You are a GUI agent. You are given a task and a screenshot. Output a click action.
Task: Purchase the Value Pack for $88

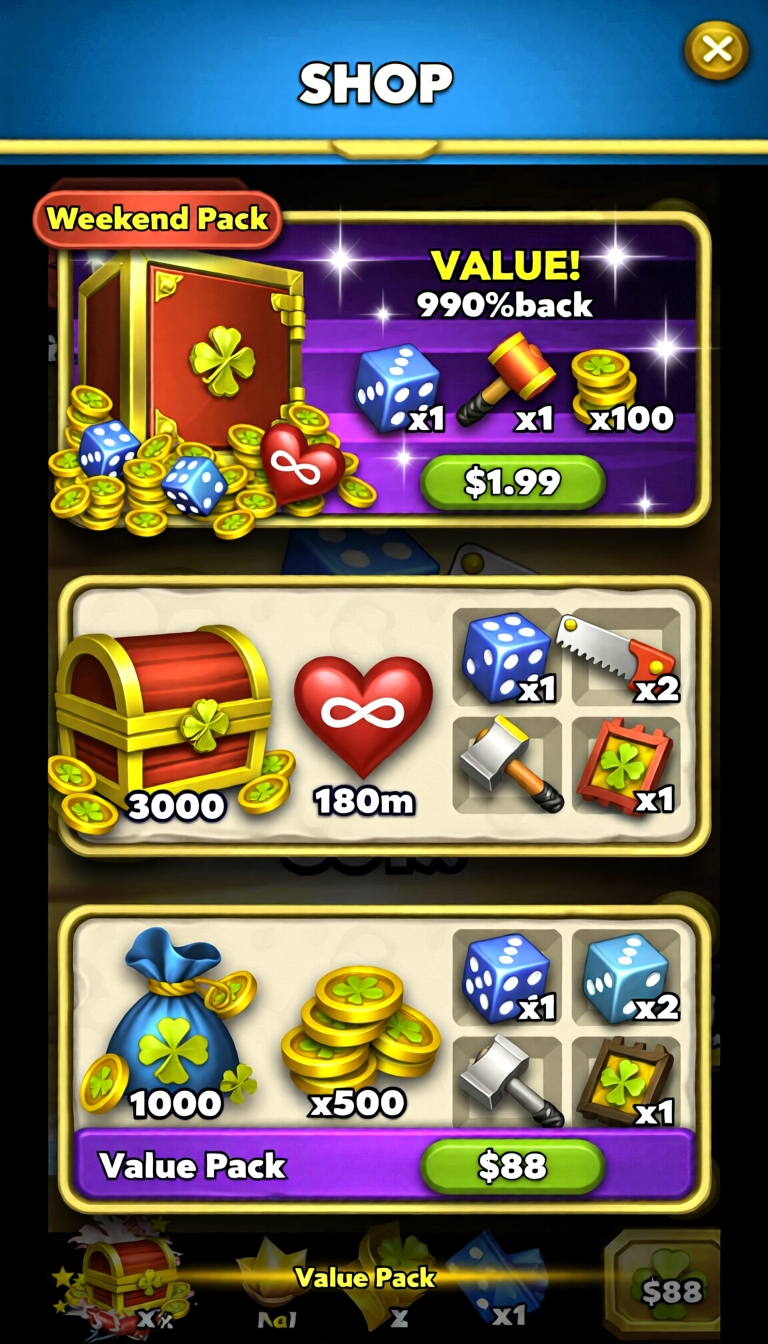tap(512, 1166)
